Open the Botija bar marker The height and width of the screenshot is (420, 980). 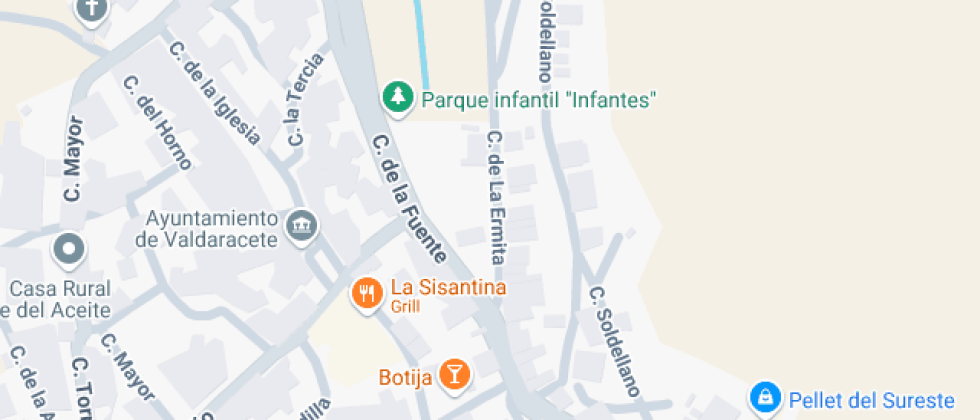click(455, 376)
